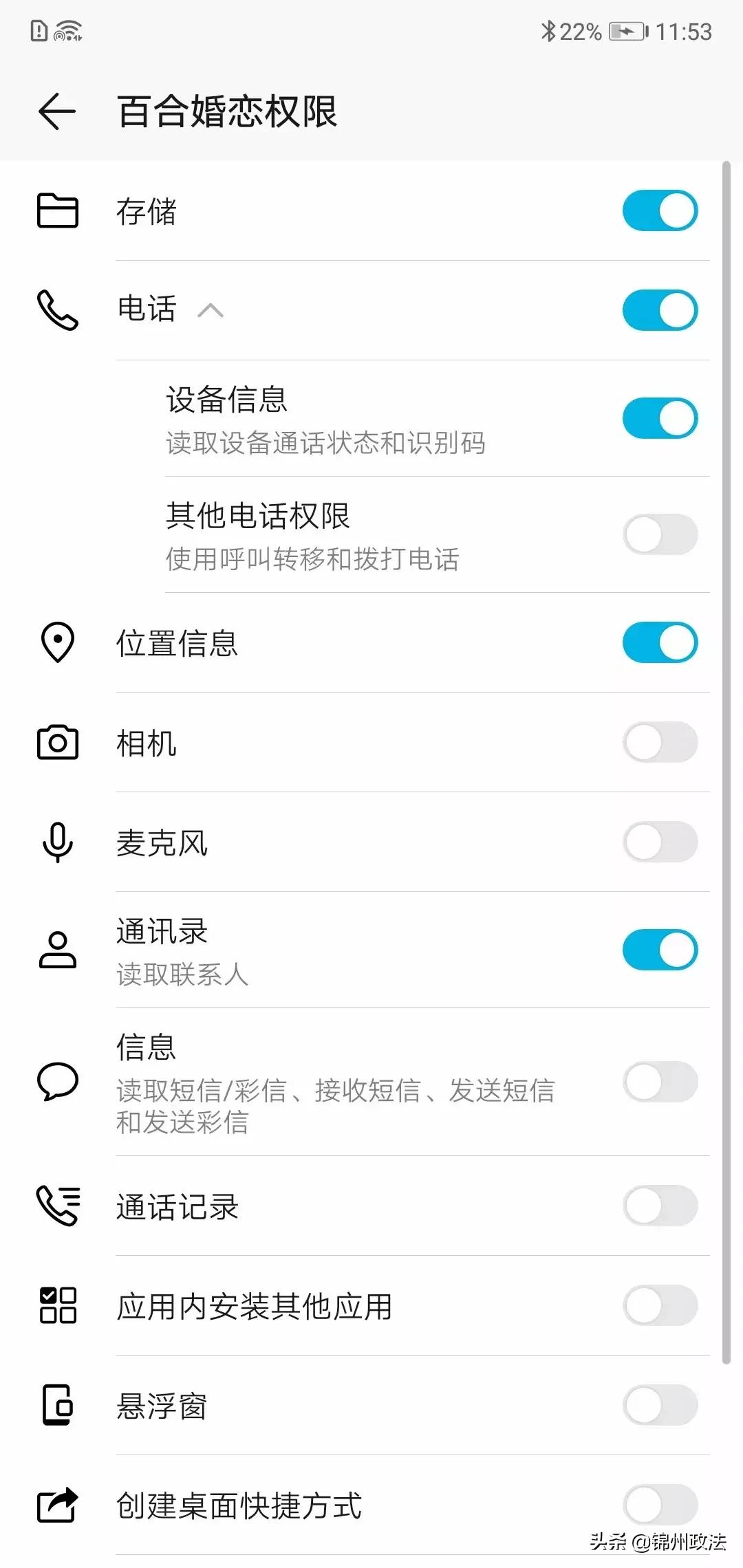The height and width of the screenshot is (1568, 743).
Task: Enable the 信息 messages permission
Action: coord(660,1082)
